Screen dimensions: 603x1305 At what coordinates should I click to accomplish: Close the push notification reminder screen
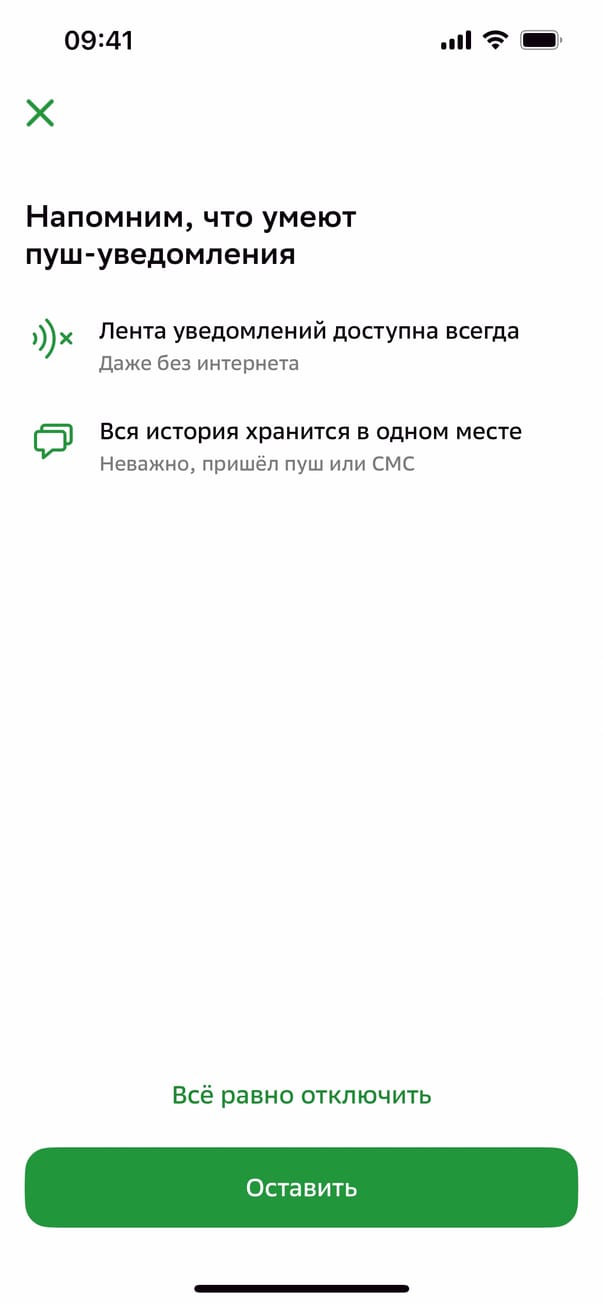click(x=40, y=113)
